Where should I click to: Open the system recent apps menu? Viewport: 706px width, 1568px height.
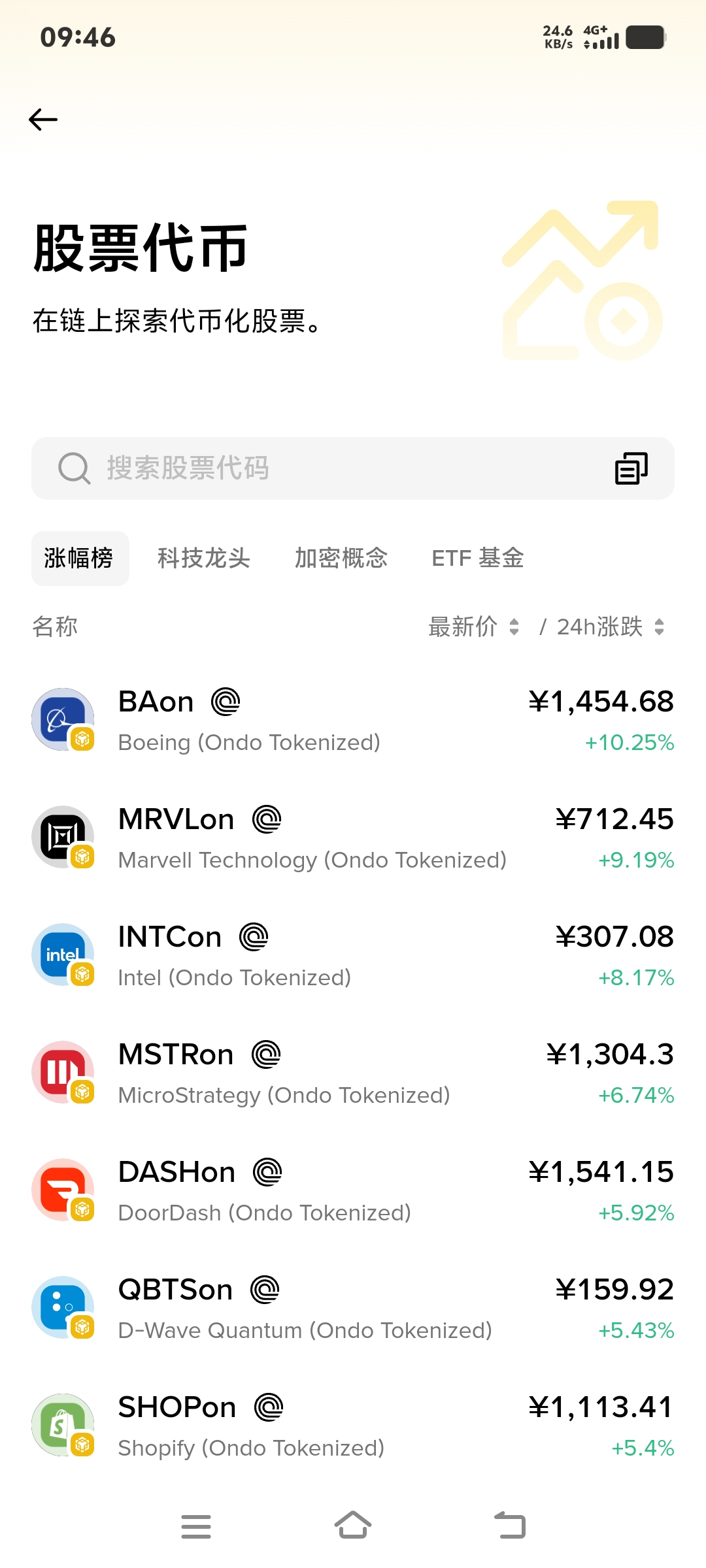pos(196,1526)
